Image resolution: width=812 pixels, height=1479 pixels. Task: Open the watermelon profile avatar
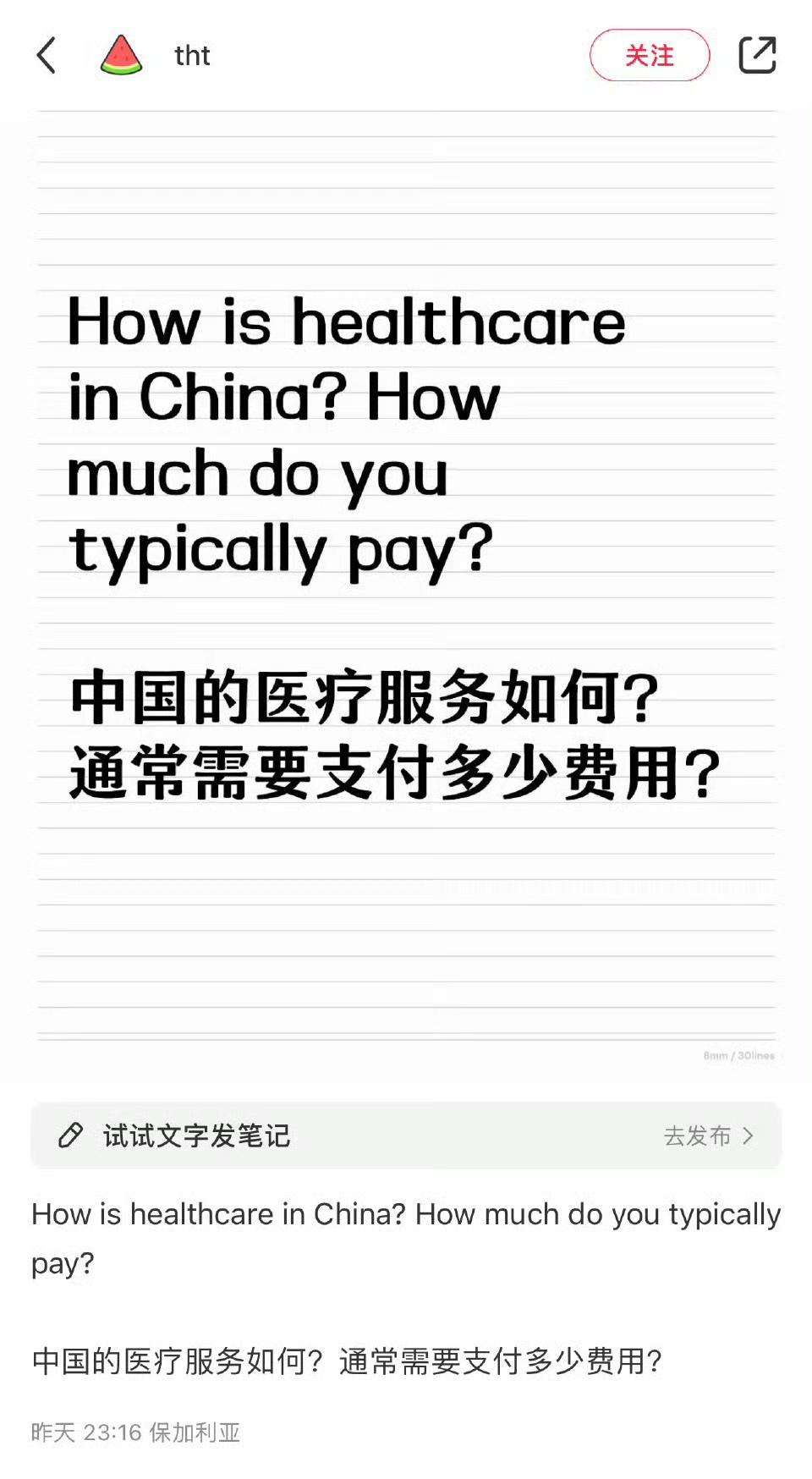coord(120,55)
